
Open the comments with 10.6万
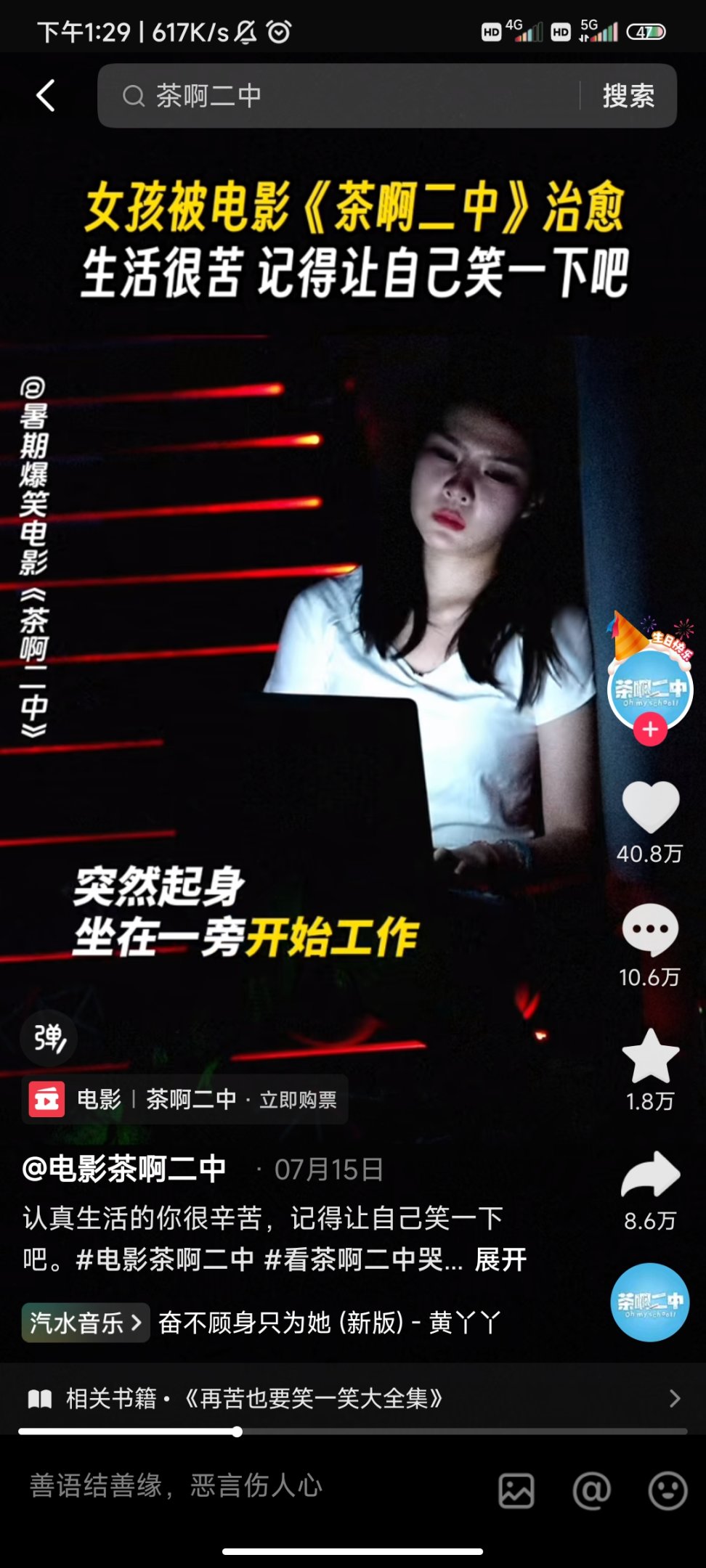coord(650,931)
